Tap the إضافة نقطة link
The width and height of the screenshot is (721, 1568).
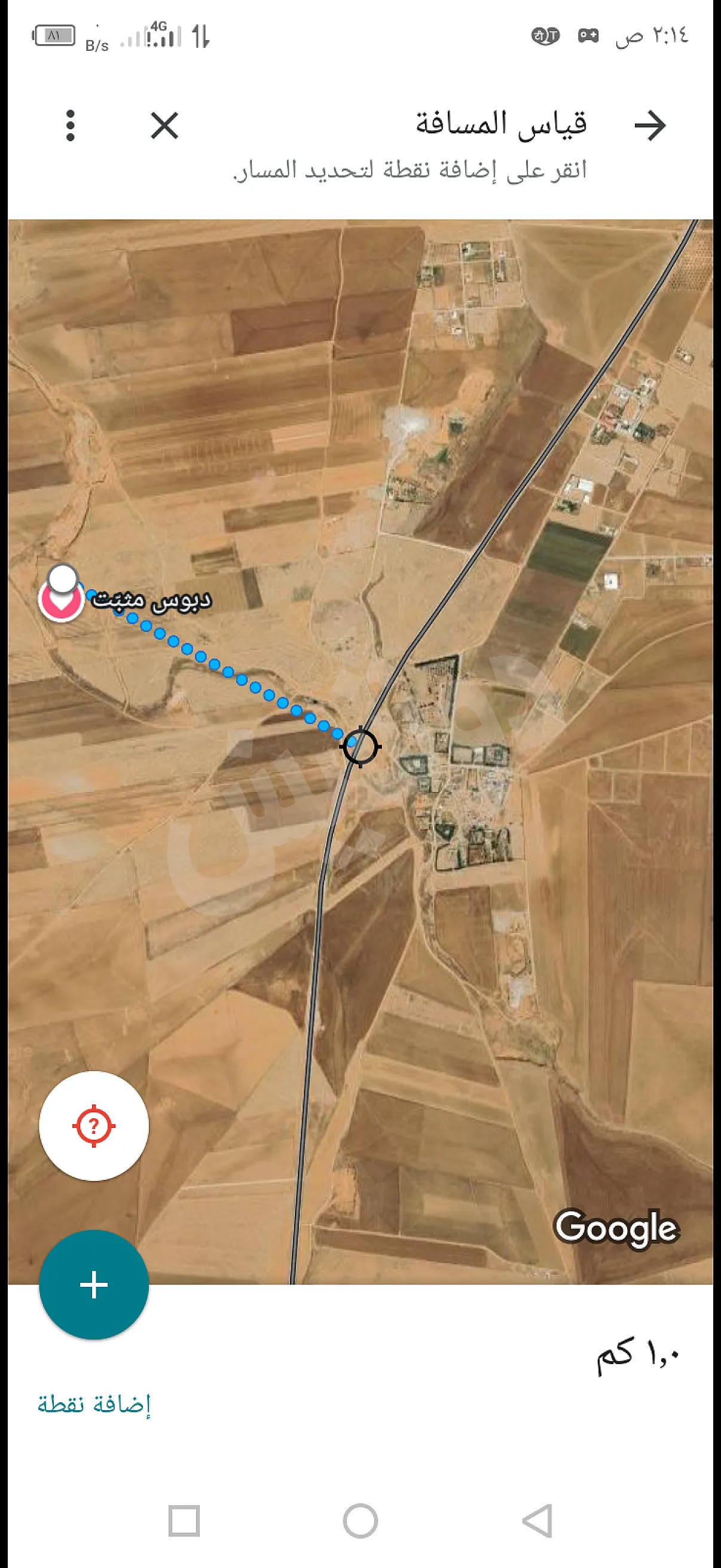pyautogui.click(x=94, y=1403)
